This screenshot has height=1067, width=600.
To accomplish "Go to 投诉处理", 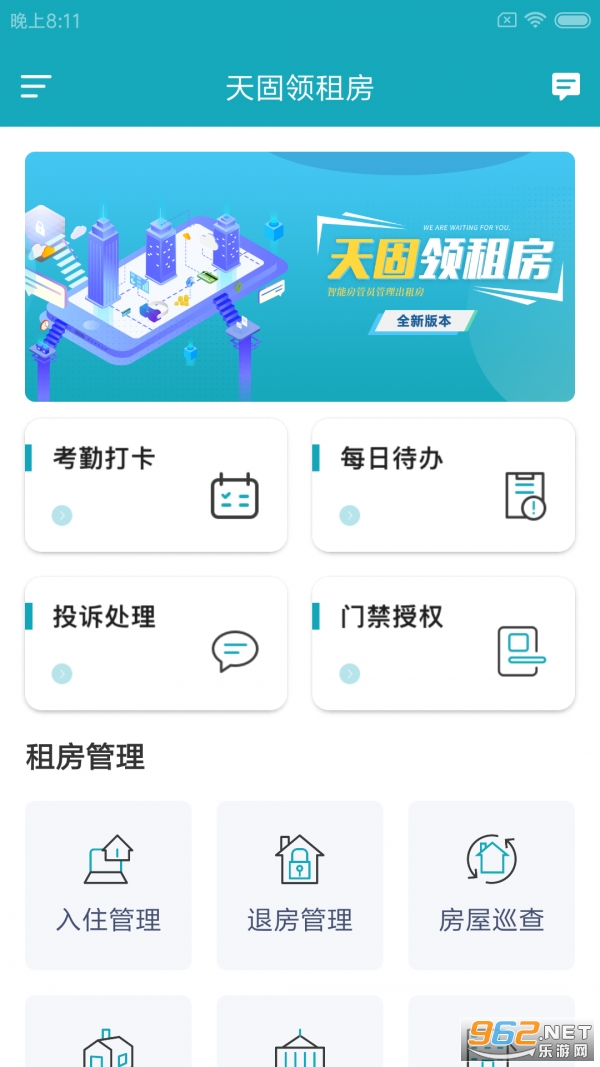I will coord(156,643).
